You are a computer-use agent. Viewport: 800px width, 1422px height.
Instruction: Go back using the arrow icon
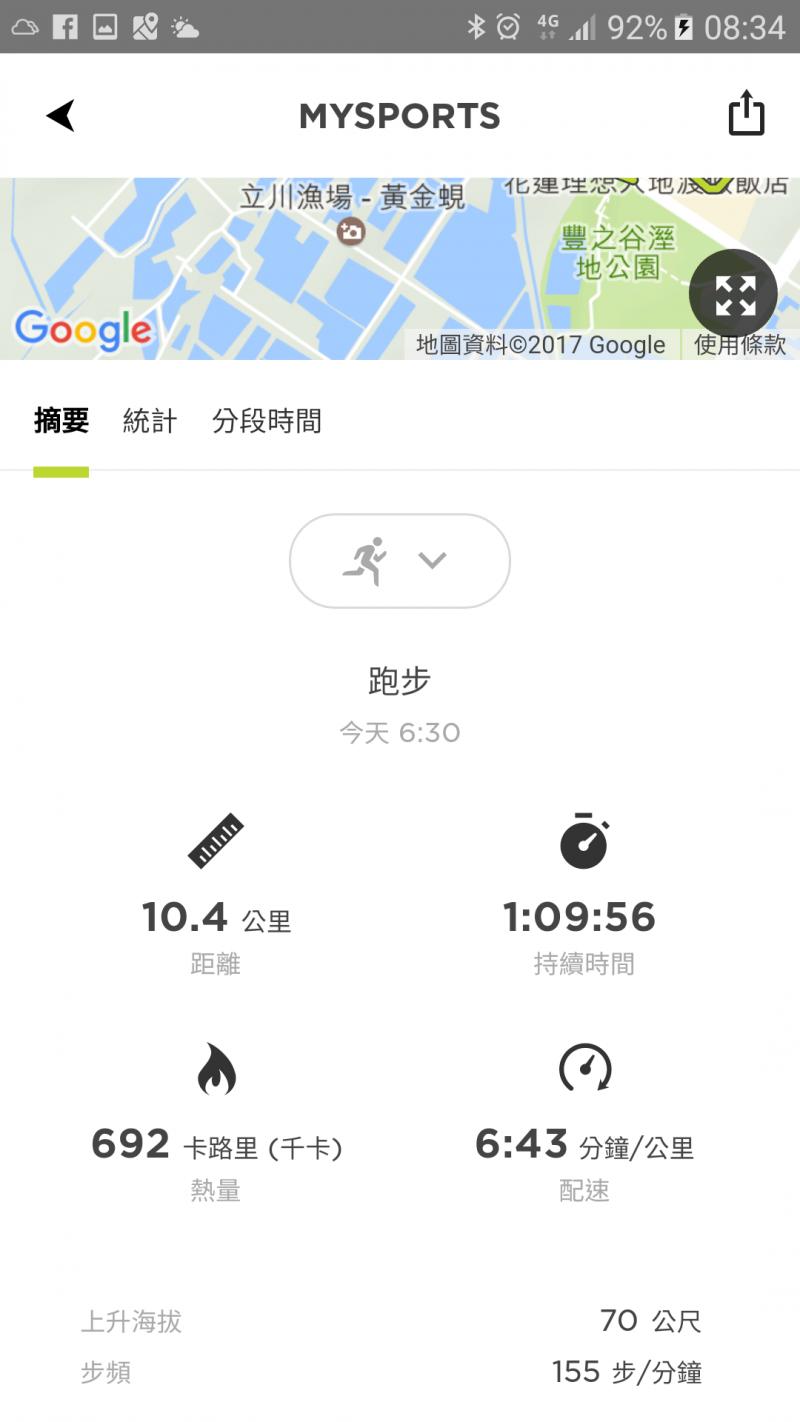click(x=61, y=116)
